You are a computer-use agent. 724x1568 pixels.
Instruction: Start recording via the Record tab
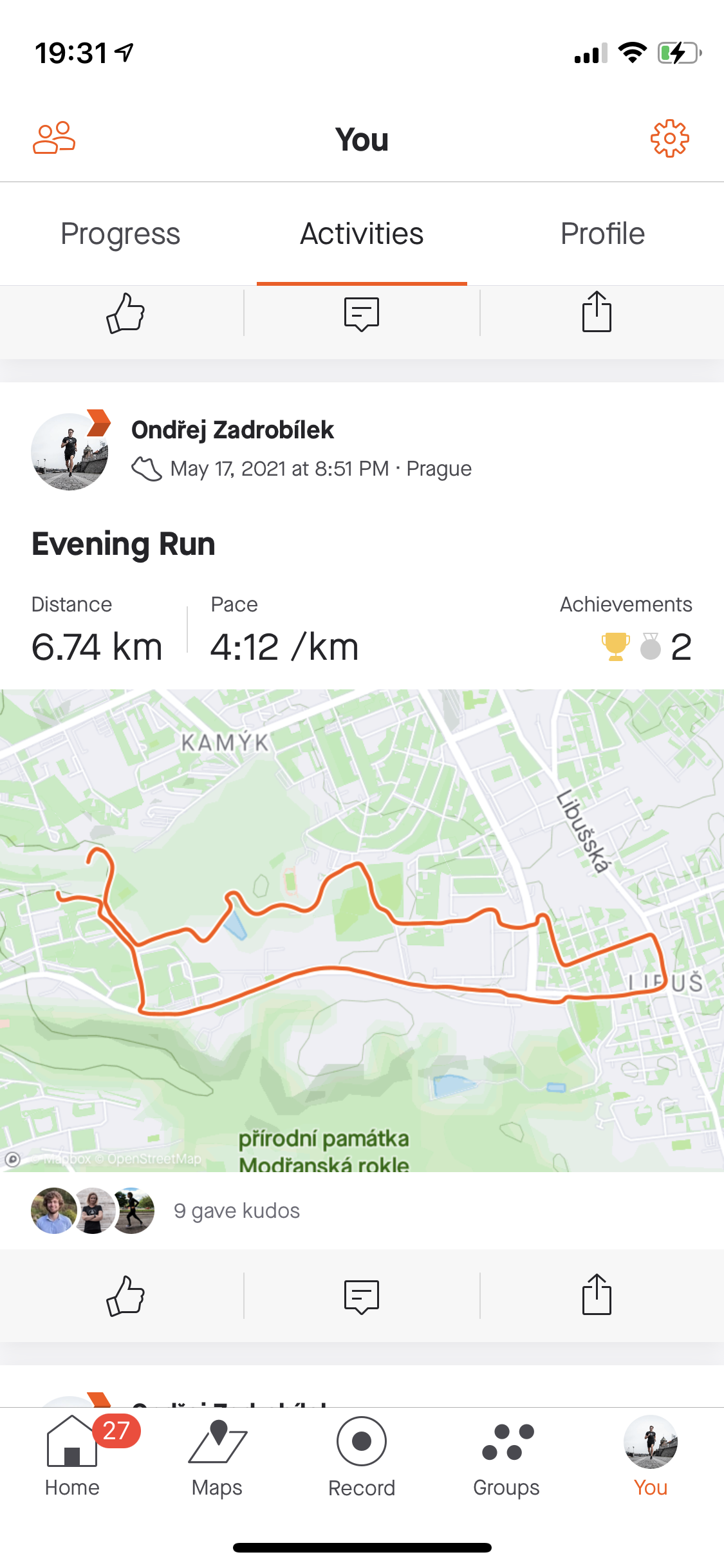point(362,1459)
